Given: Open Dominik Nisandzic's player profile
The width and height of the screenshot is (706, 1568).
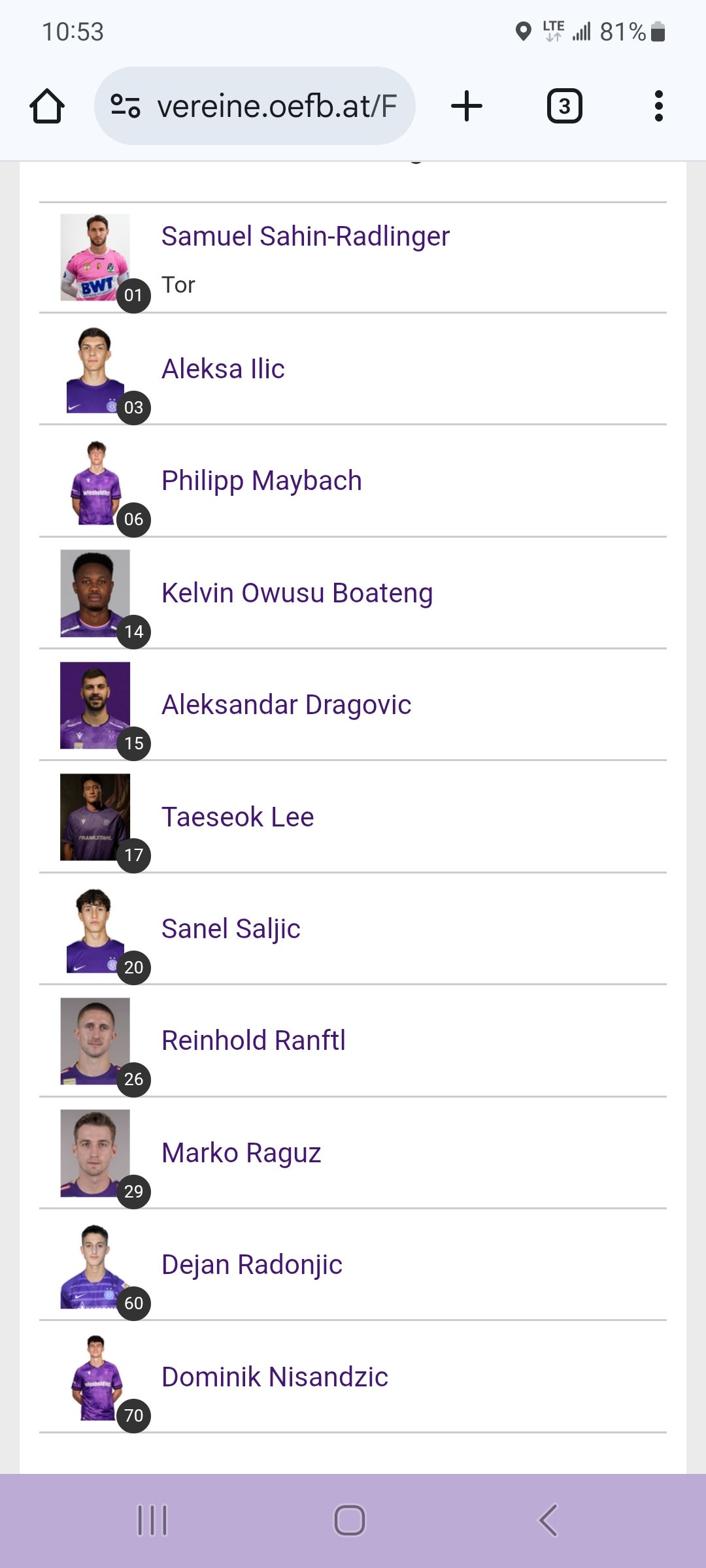Looking at the screenshot, I should click(275, 1377).
